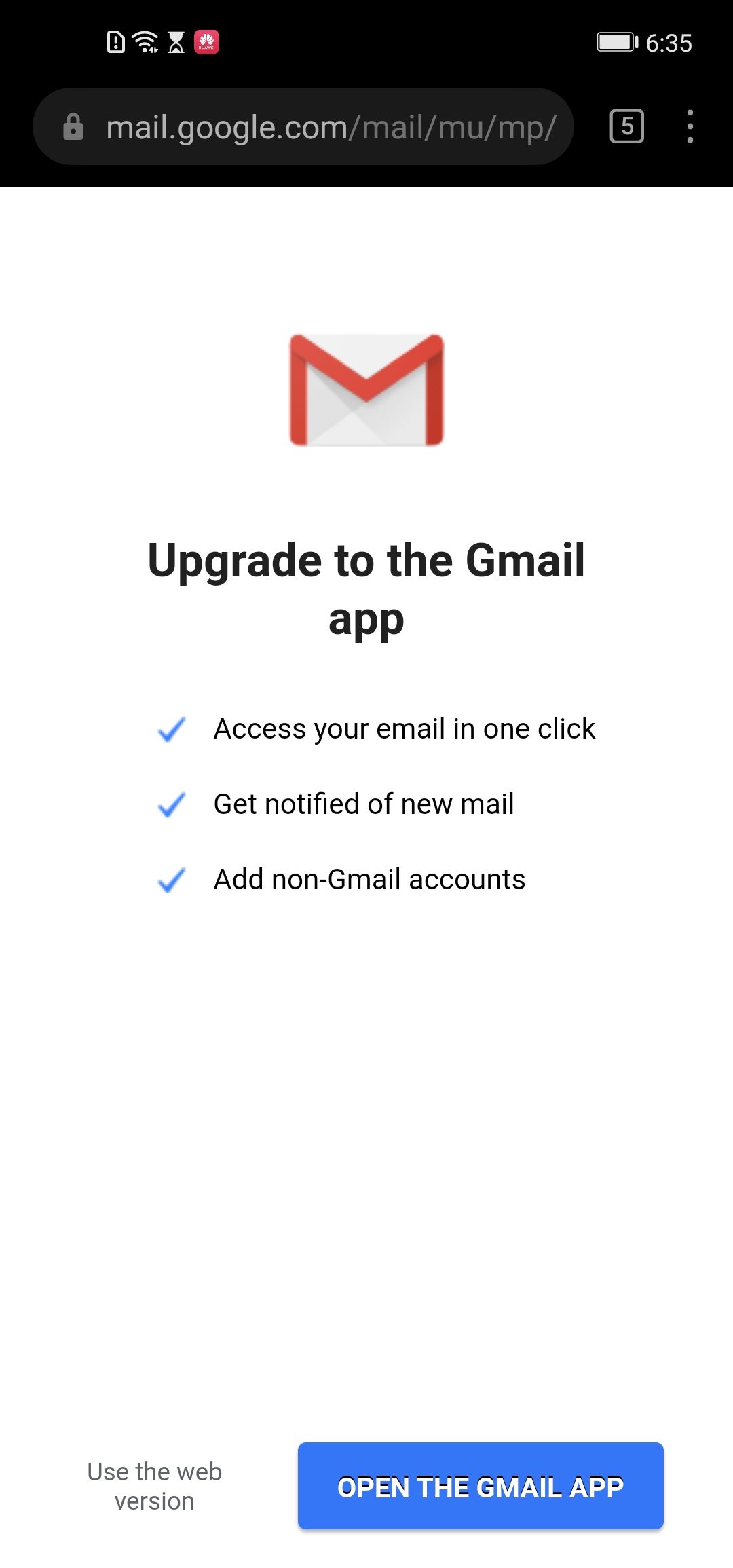
Task: Click the checkmark next to 'Add non-Gmail accounts'
Action: [171, 880]
